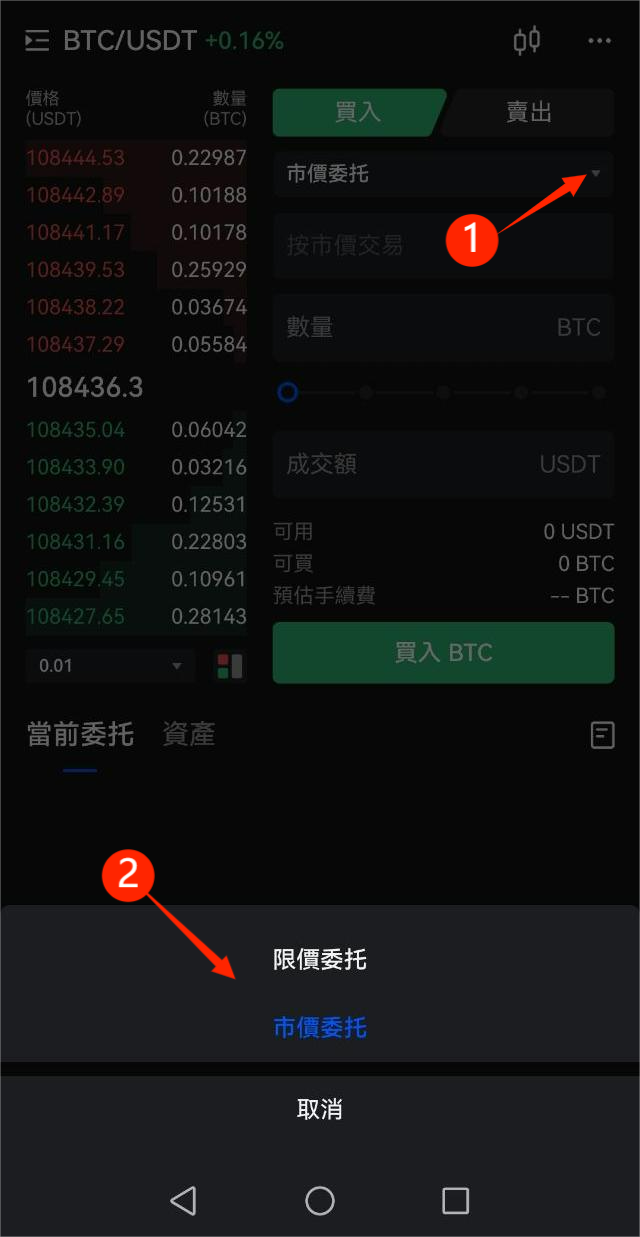
Task: Select the 限價委托 order type
Action: [320, 960]
